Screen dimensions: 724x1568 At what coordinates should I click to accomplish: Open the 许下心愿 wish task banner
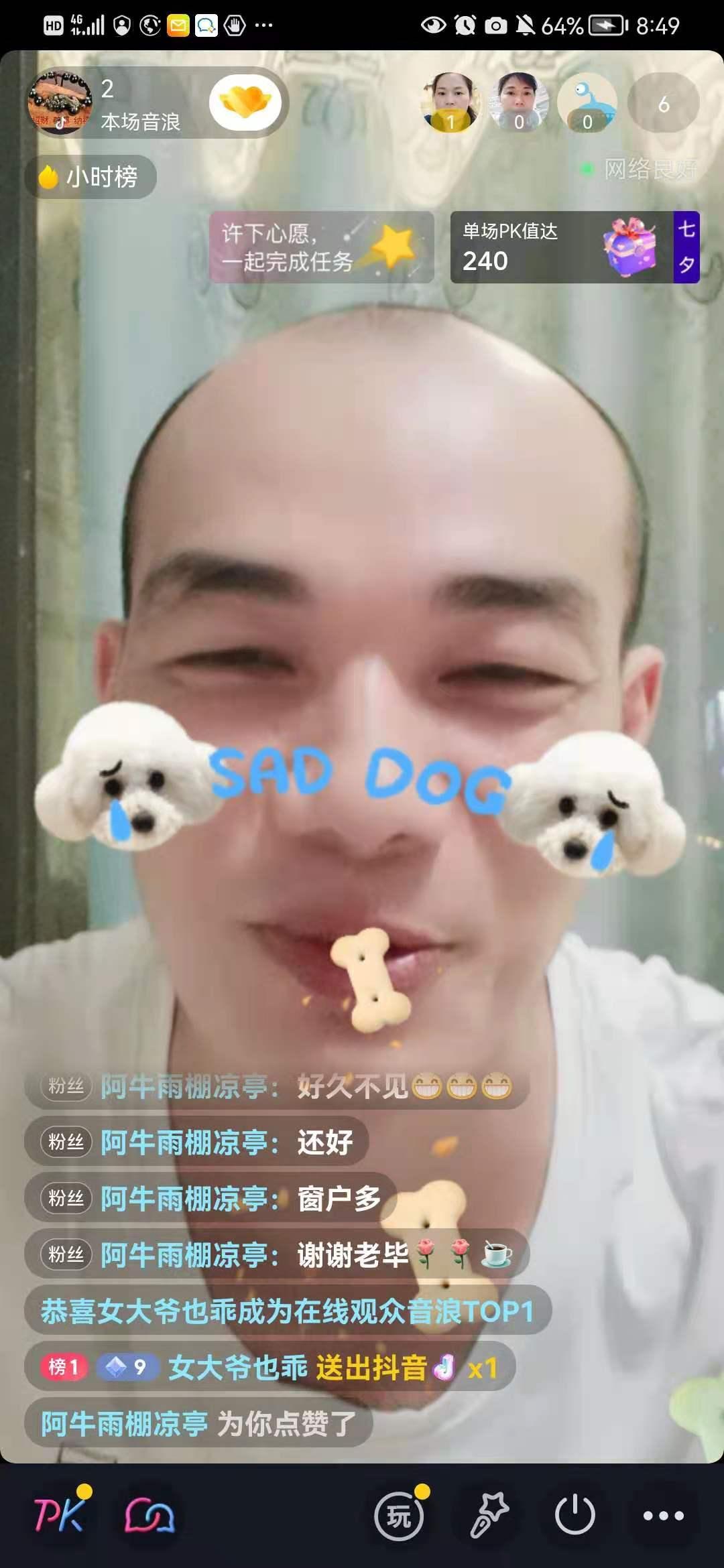coord(322,247)
